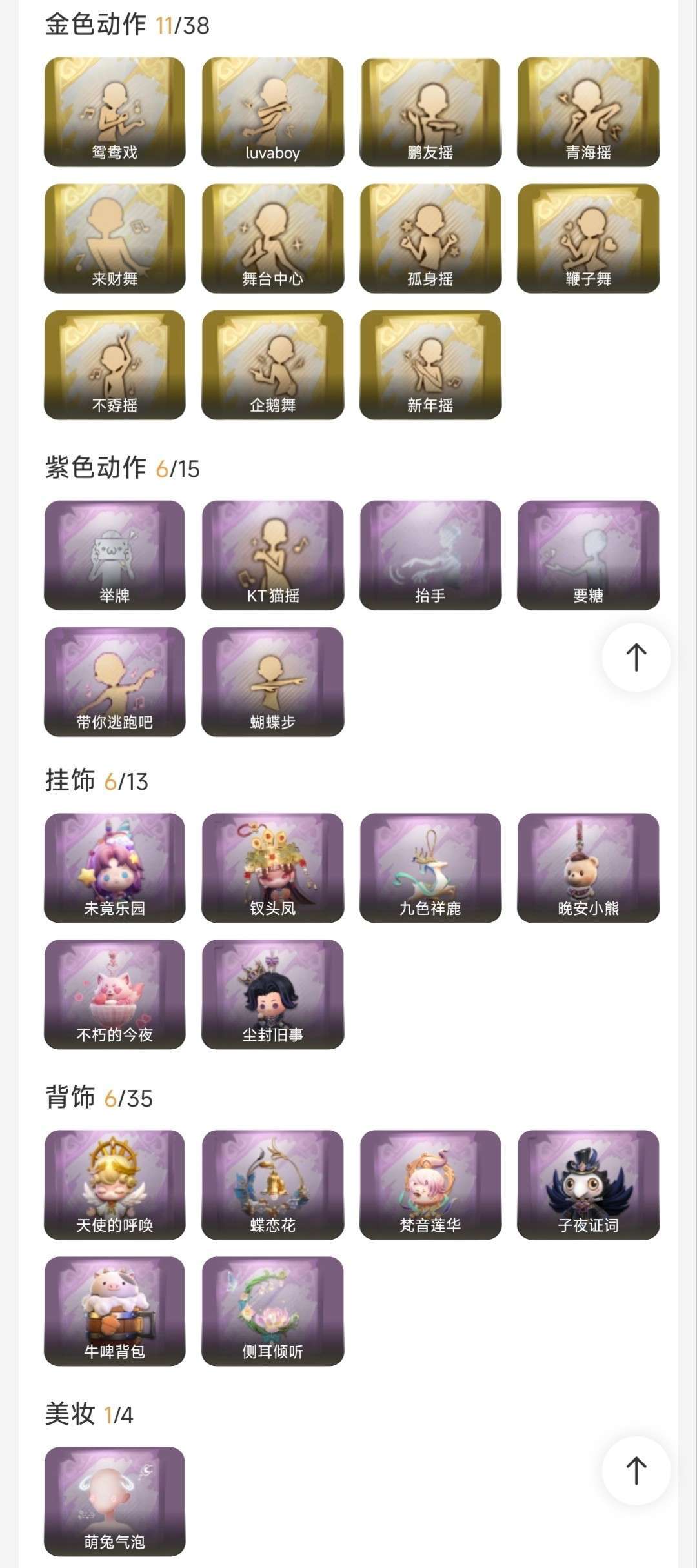697x1568 pixels.
Task: Tap the 侧耳倾听 back accessory tile
Action: click(x=272, y=1311)
